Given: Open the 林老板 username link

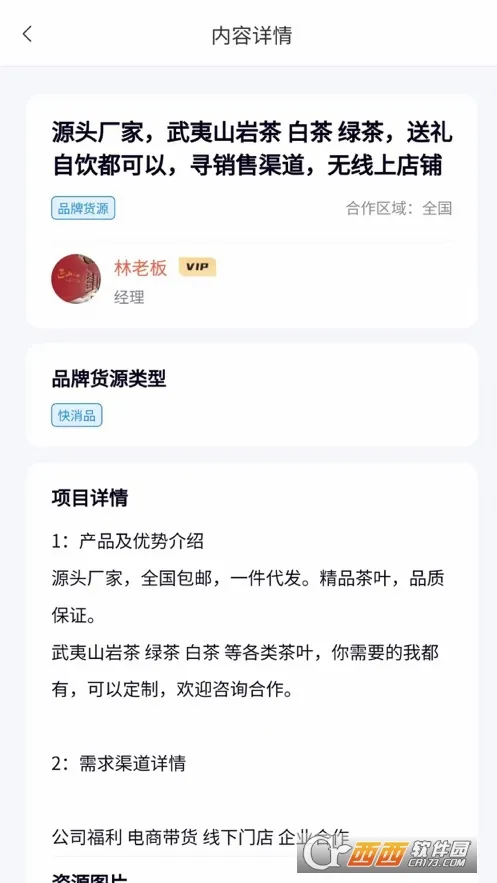Looking at the screenshot, I should click(x=141, y=267).
